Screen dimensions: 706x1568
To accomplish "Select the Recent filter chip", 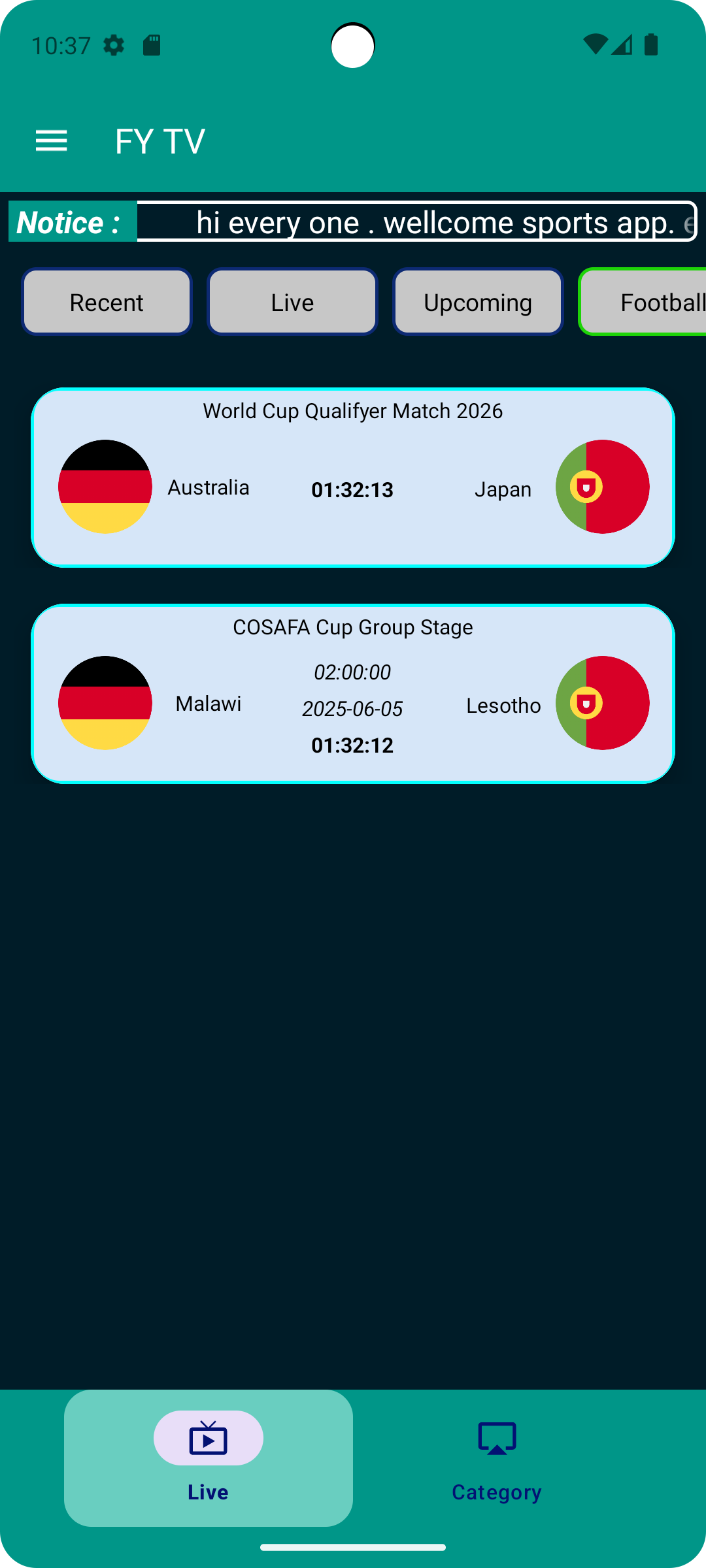I will [107, 302].
